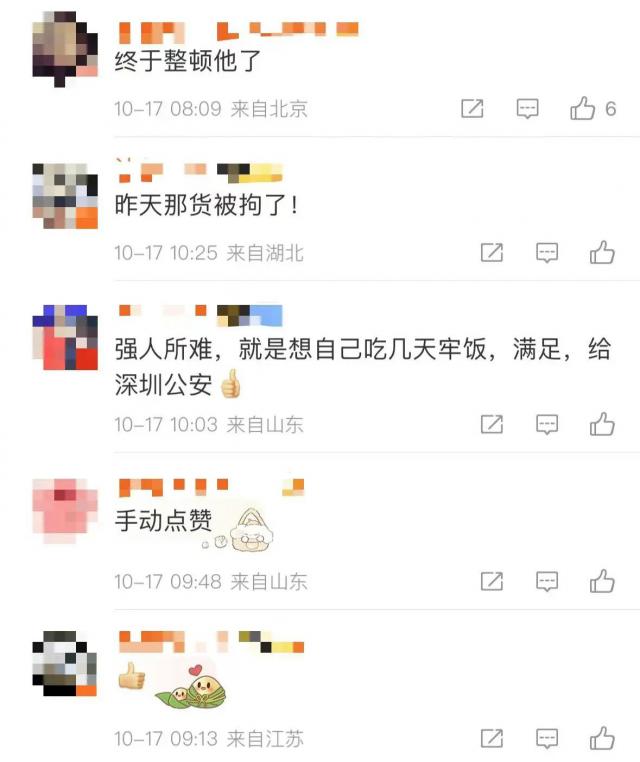Open avatar of the 手动点赞 commenter
This screenshot has height=762, width=640.
pyautogui.click(x=65, y=508)
